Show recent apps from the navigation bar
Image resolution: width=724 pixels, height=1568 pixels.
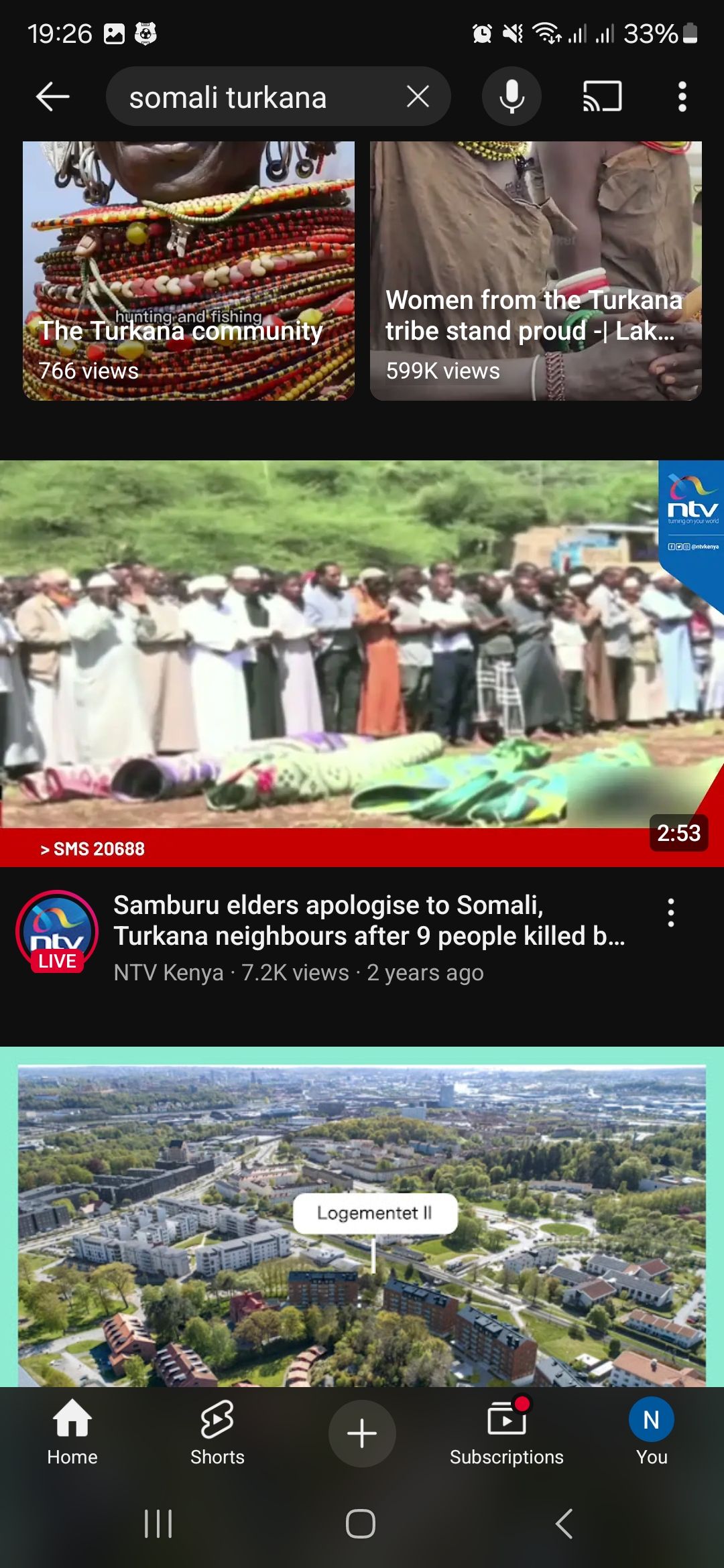[159, 1524]
